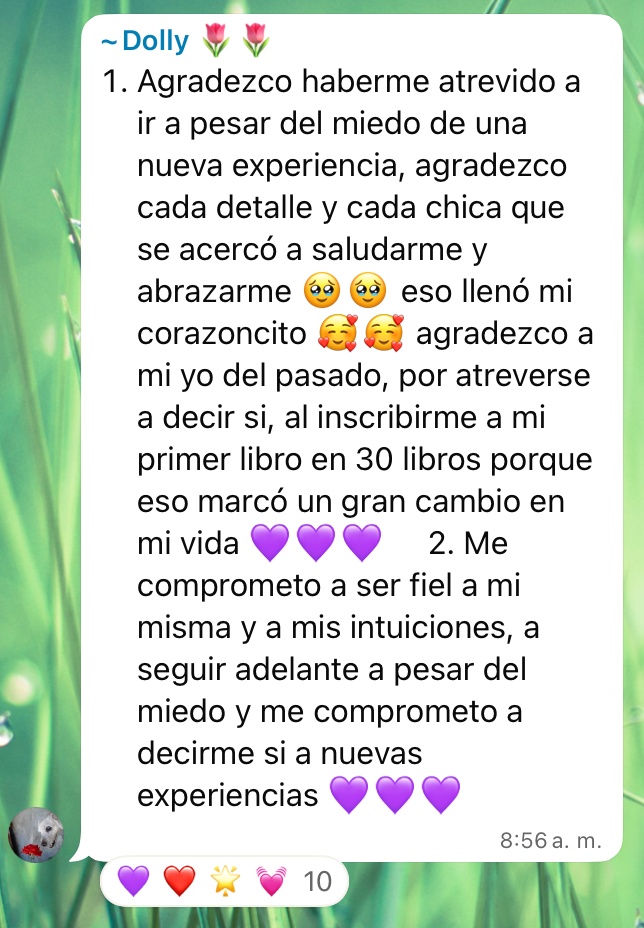View the reactions pill showing 10
The image size is (644, 928).
click(224, 881)
